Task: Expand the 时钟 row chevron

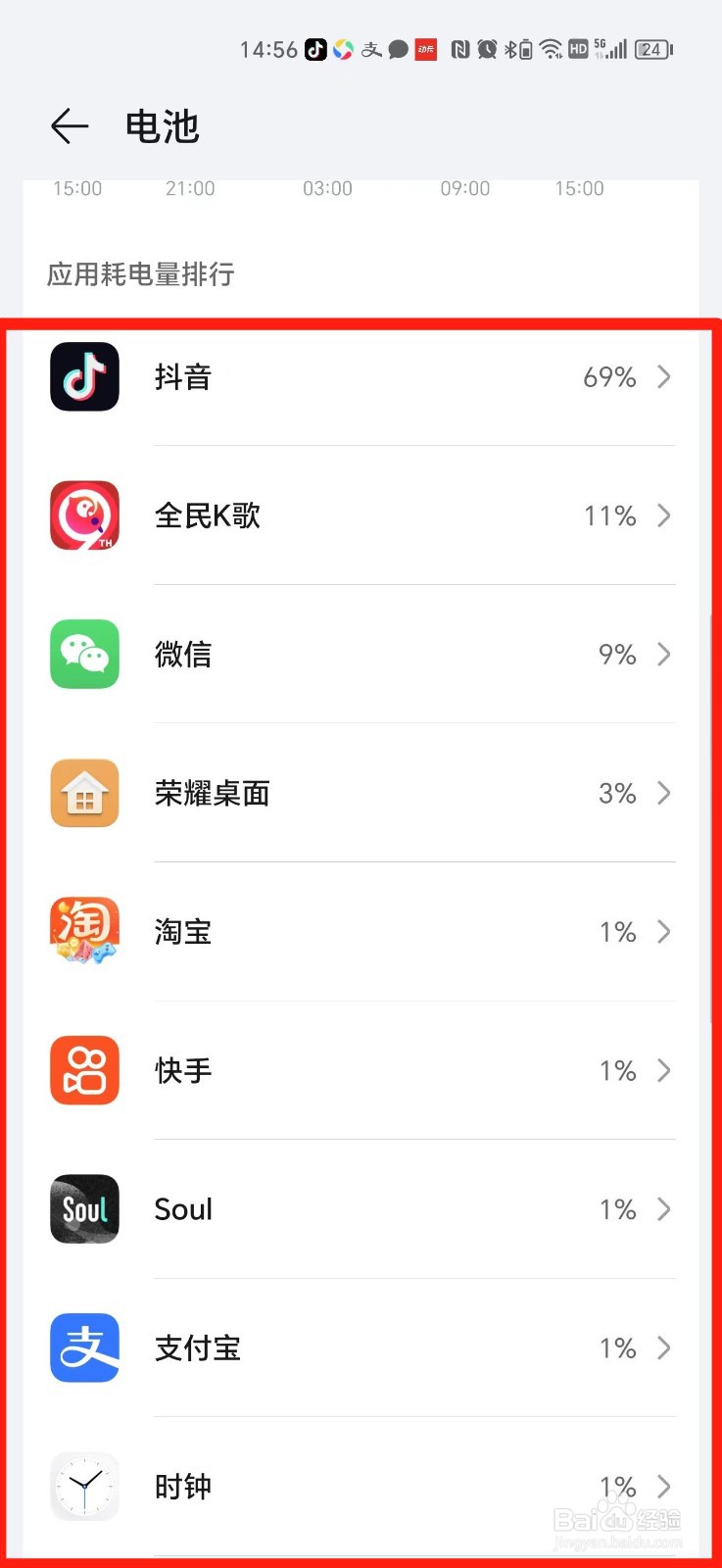Action: 663,1486
